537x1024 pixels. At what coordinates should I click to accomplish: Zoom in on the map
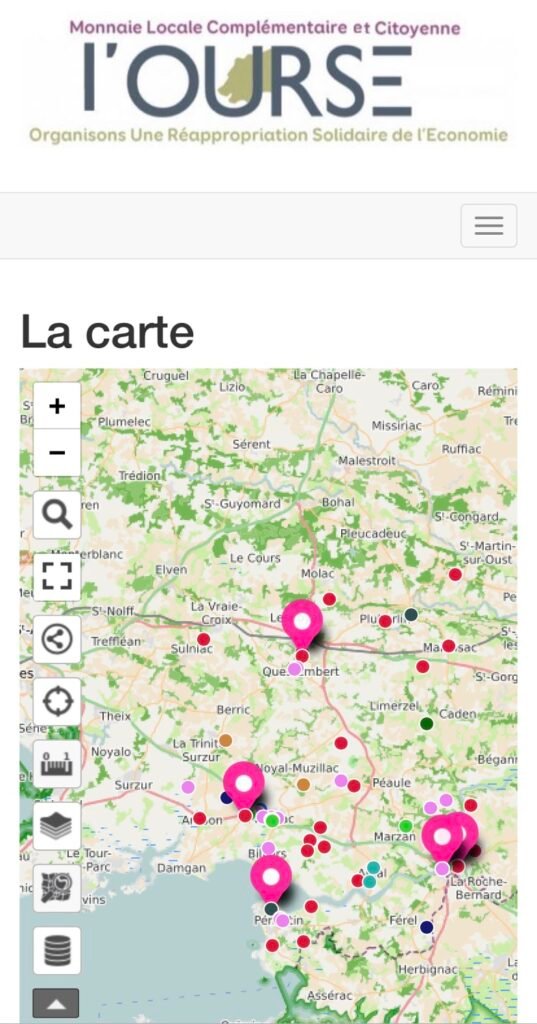[57, 406]
